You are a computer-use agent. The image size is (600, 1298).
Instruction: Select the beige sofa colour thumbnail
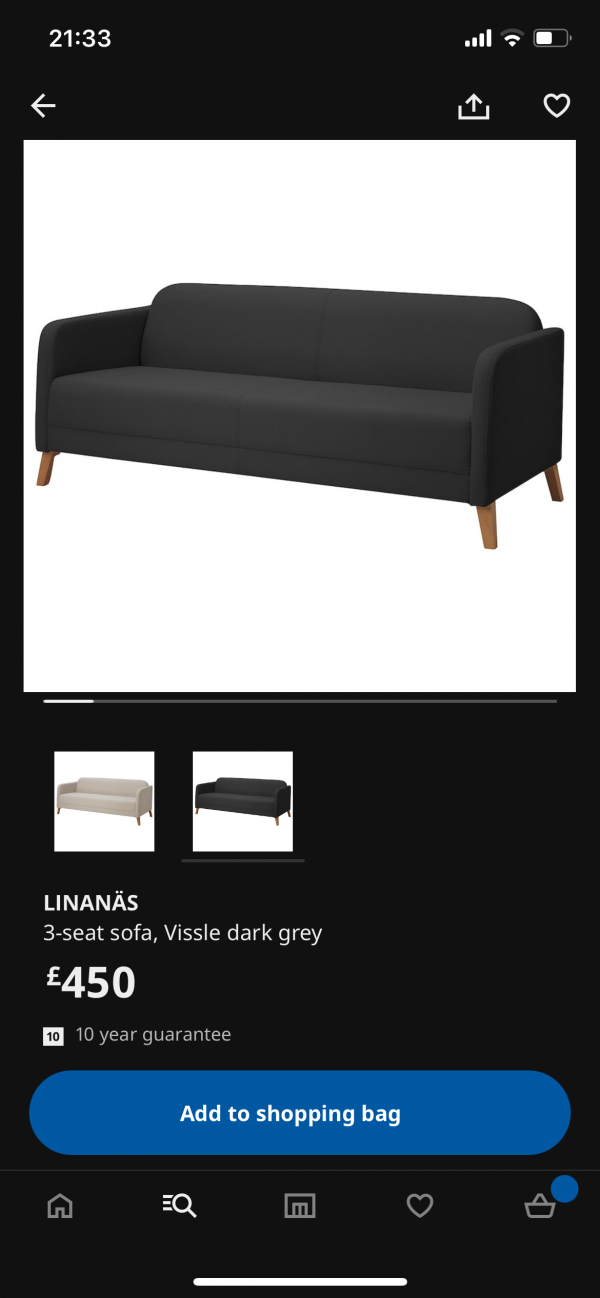click(104, 801)
